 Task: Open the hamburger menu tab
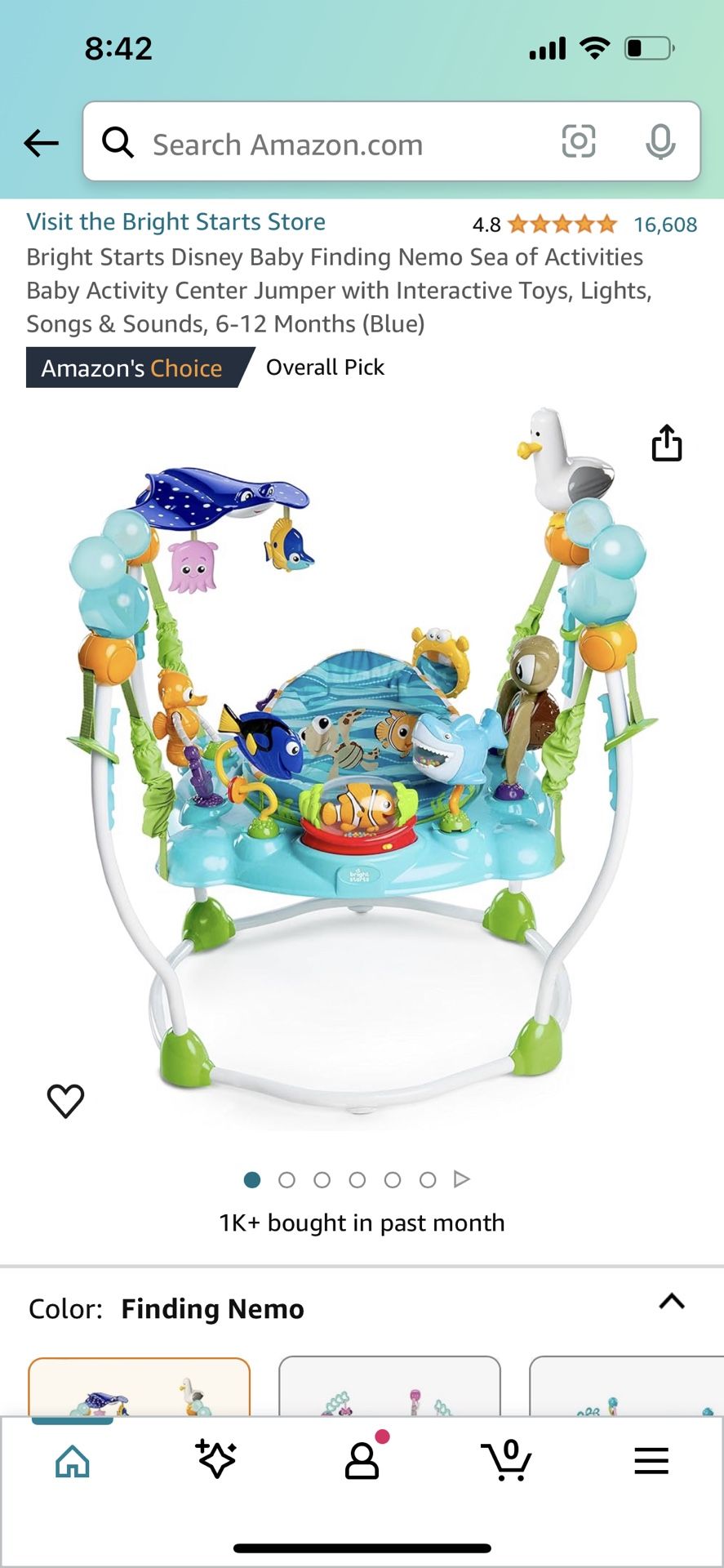click(x=651, y=1460)
